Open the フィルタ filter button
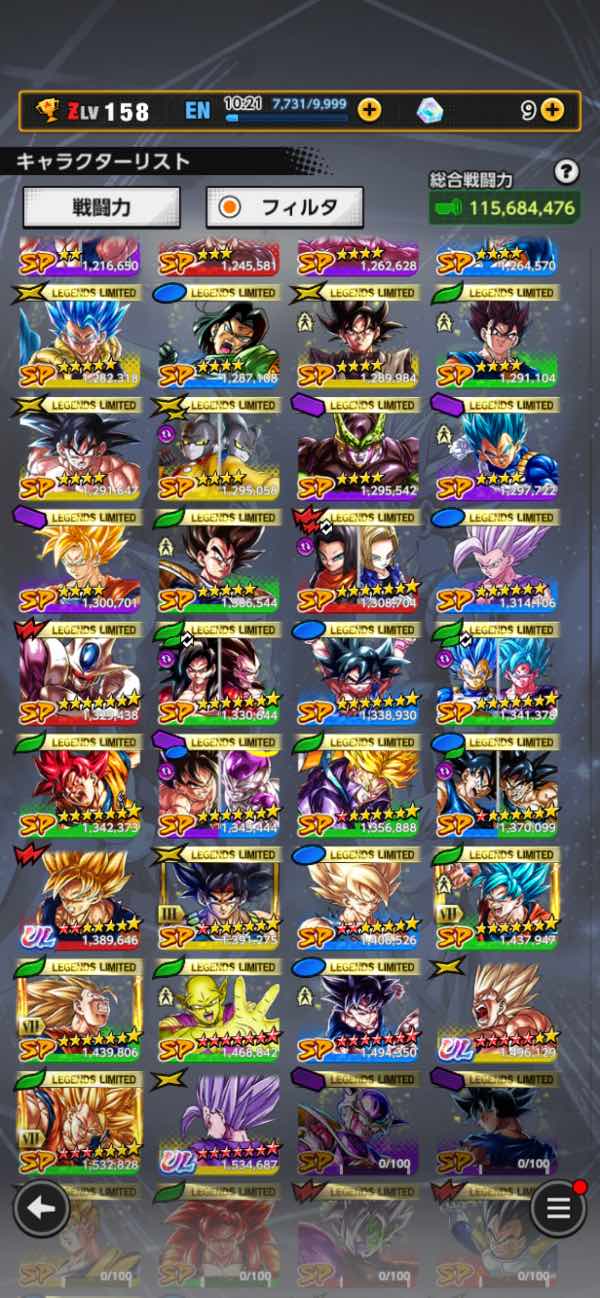This screenshot has height=1298, width=600. point(285,207)
